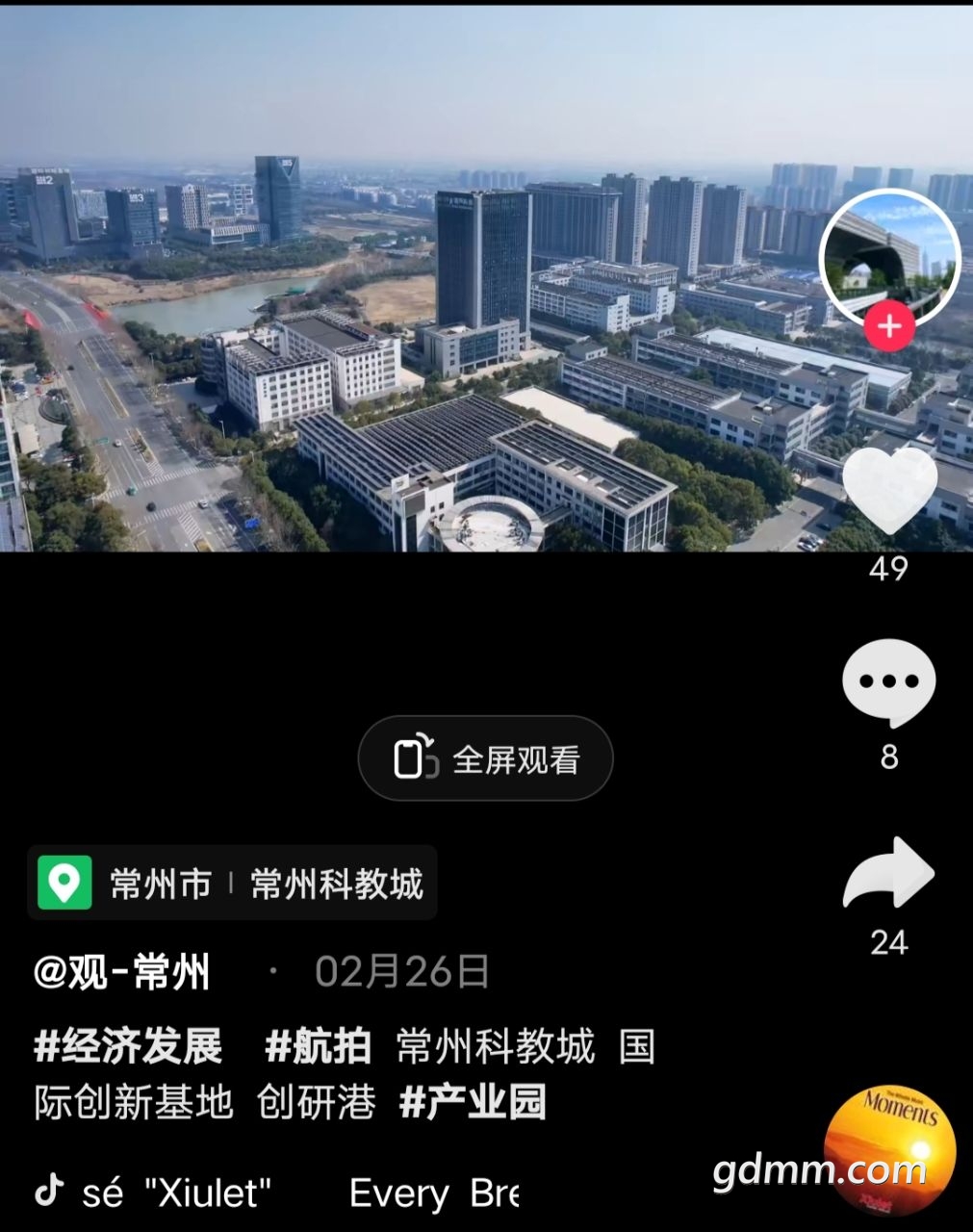Screen dimensions: 973x1232
Task: Tap 全屏观看 to watch in fullscreen
Action: (486, 759)
